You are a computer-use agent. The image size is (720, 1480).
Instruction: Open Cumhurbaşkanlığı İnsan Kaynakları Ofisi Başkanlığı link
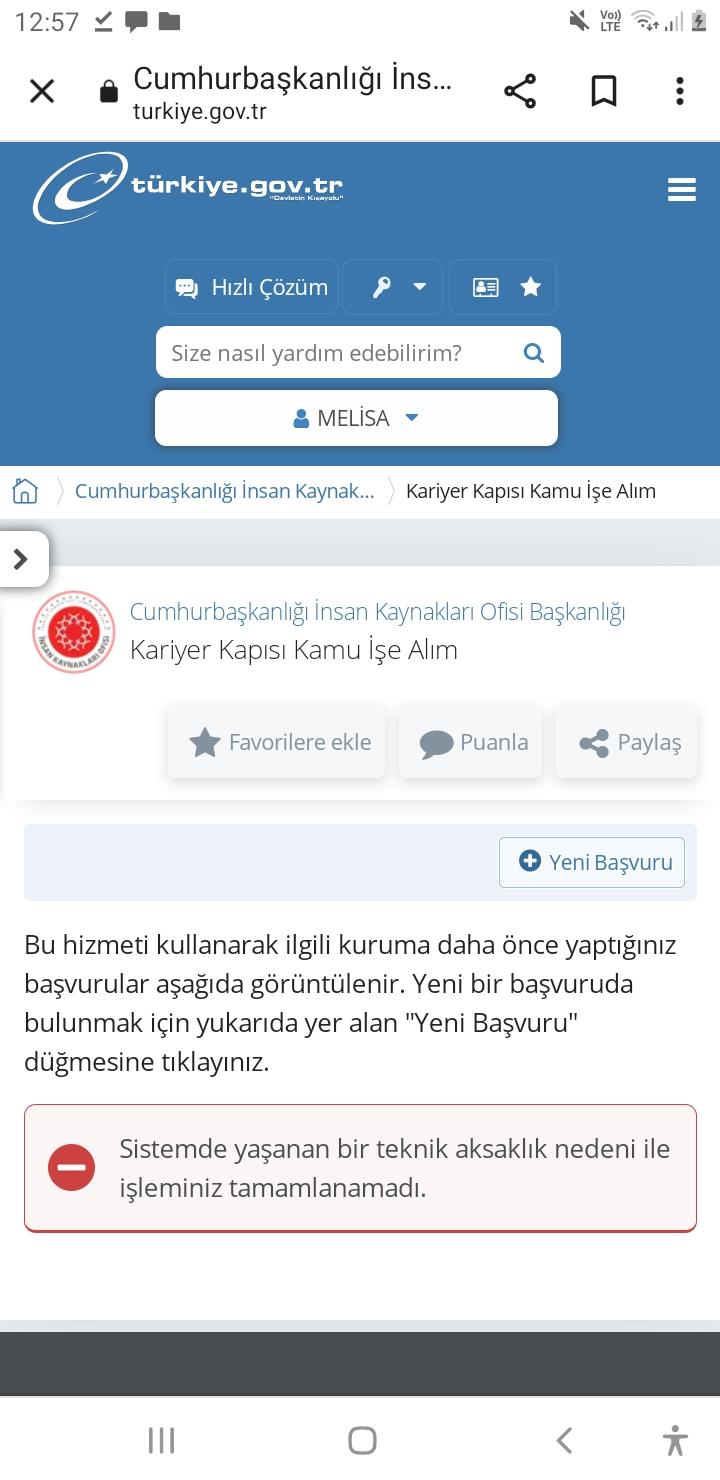pos(378,611)
